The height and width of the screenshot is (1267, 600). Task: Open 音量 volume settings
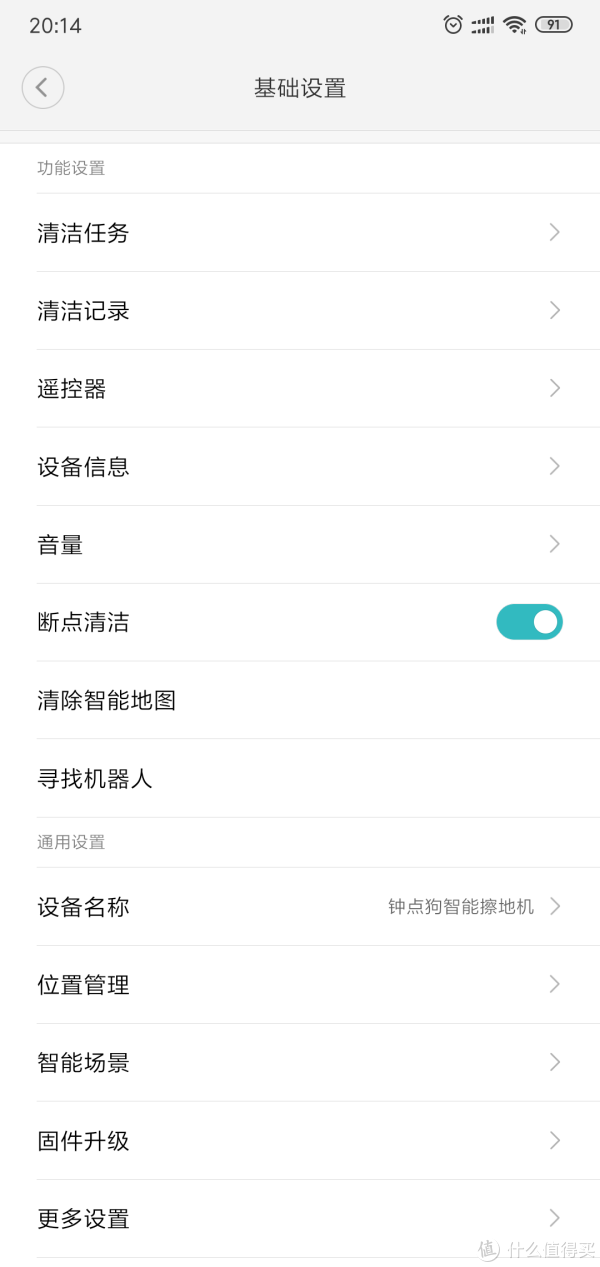[x=300, y=545]
